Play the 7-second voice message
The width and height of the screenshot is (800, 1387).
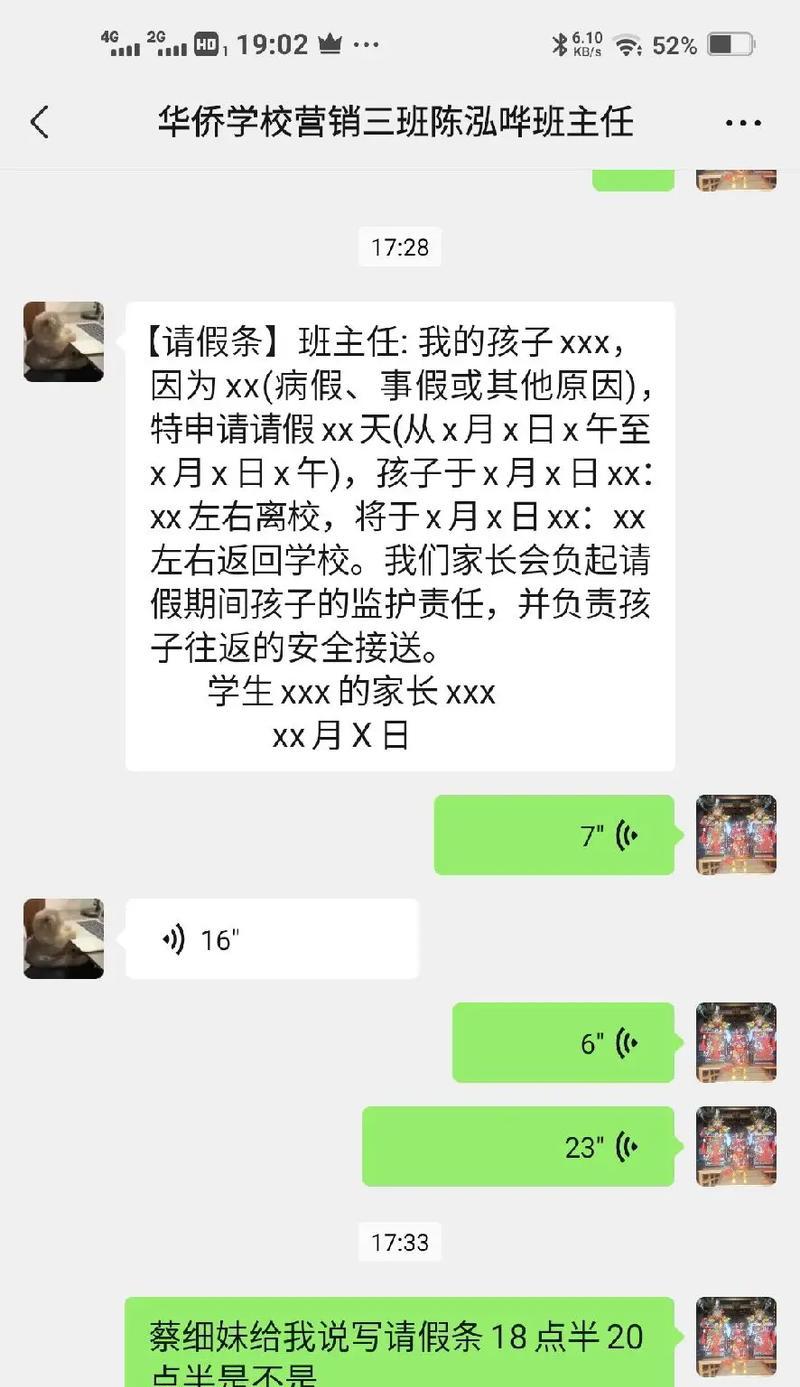[555, 835]
